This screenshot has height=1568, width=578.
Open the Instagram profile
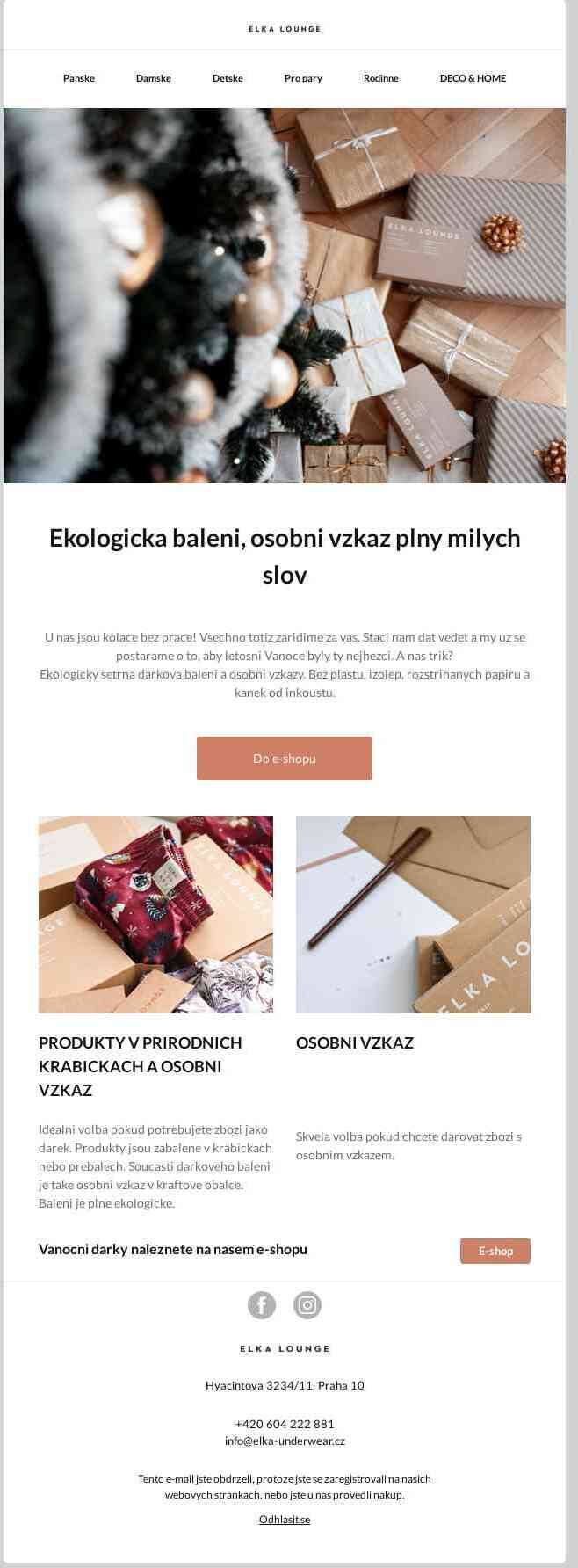coord(307,1304)
